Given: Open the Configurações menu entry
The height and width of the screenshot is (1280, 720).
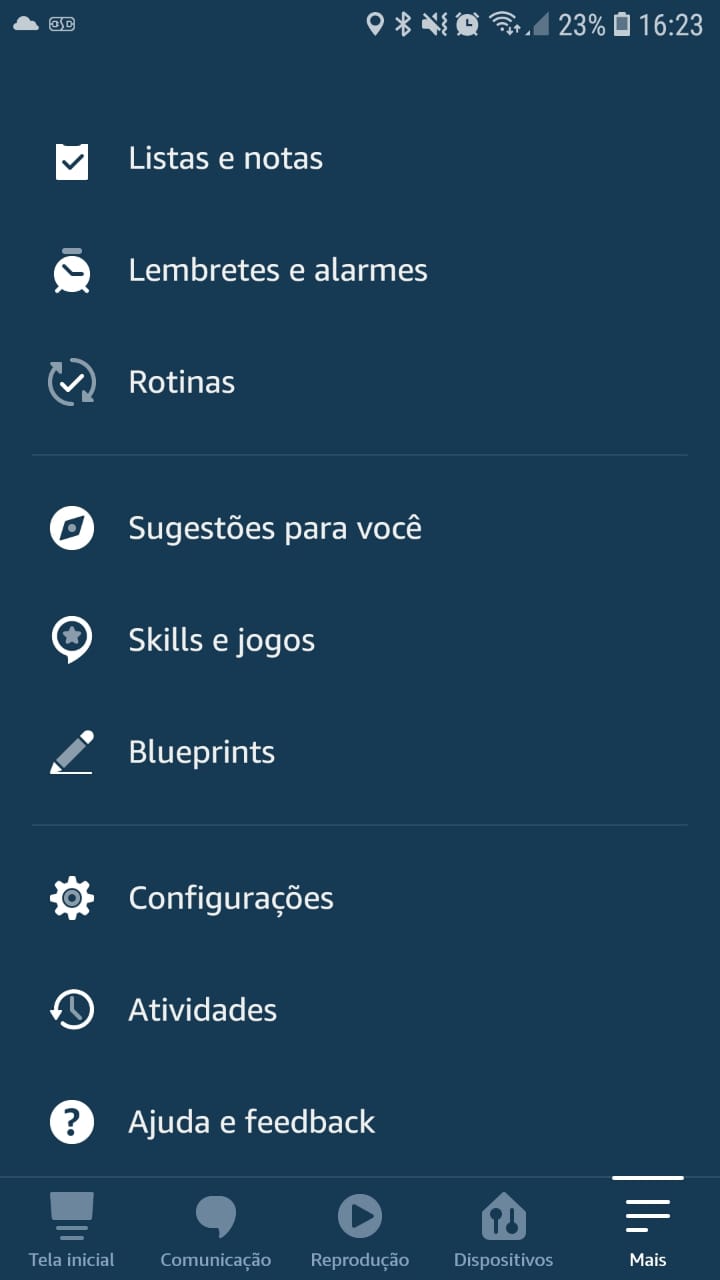Looking at the screenshot, I should pos(231,897).
